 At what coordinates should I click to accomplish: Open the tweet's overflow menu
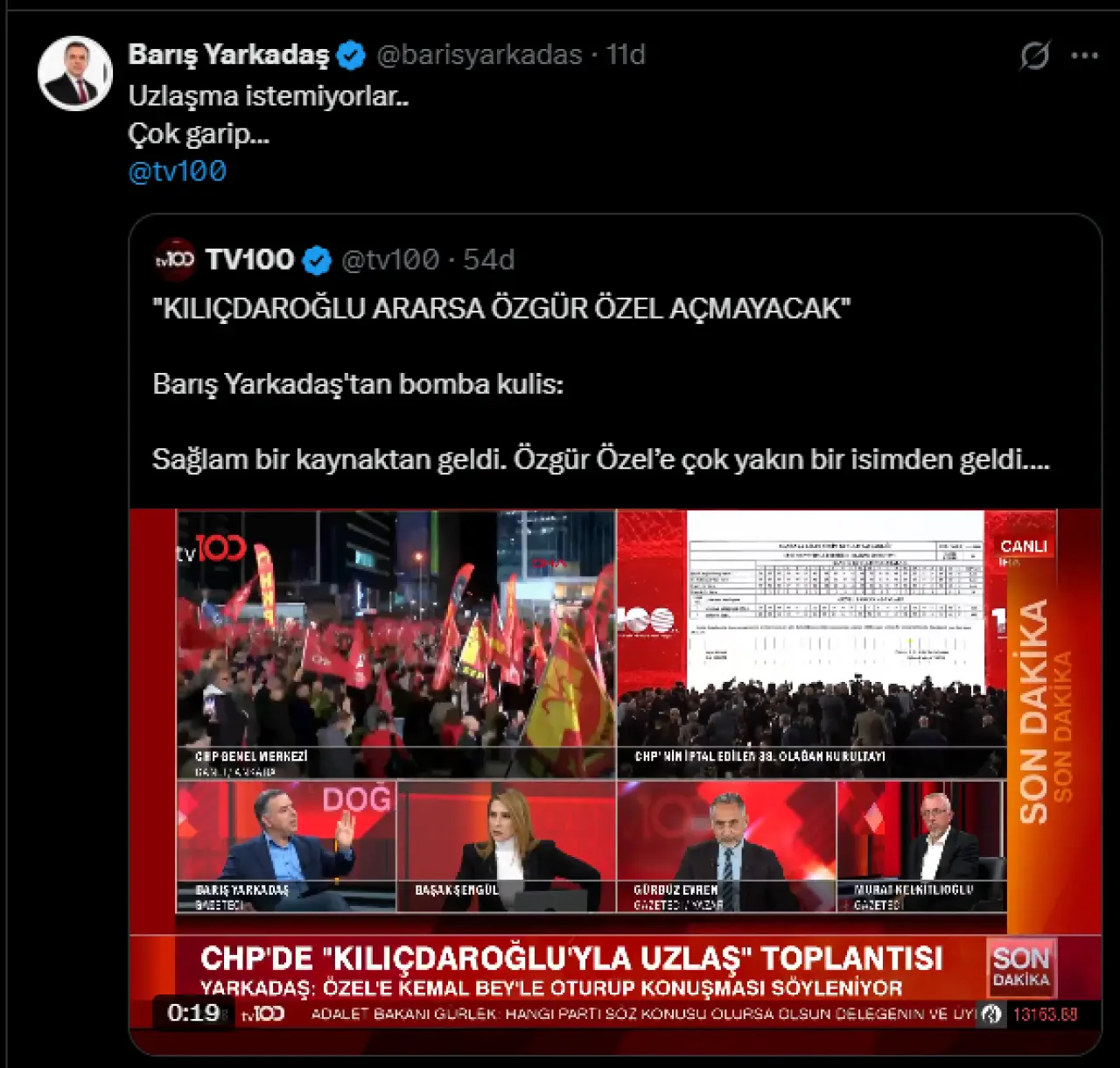point(1084,56)
